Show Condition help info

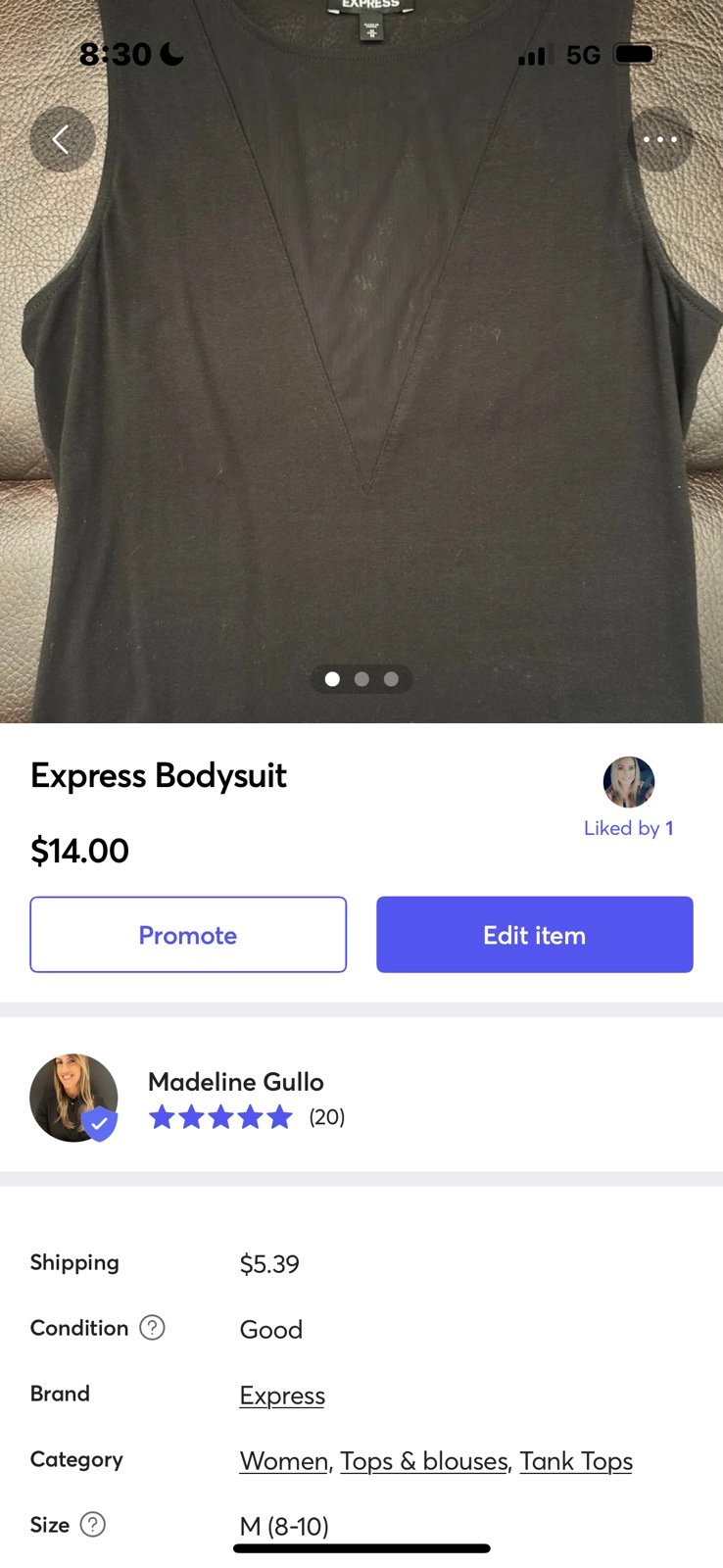pos(152,1328)
